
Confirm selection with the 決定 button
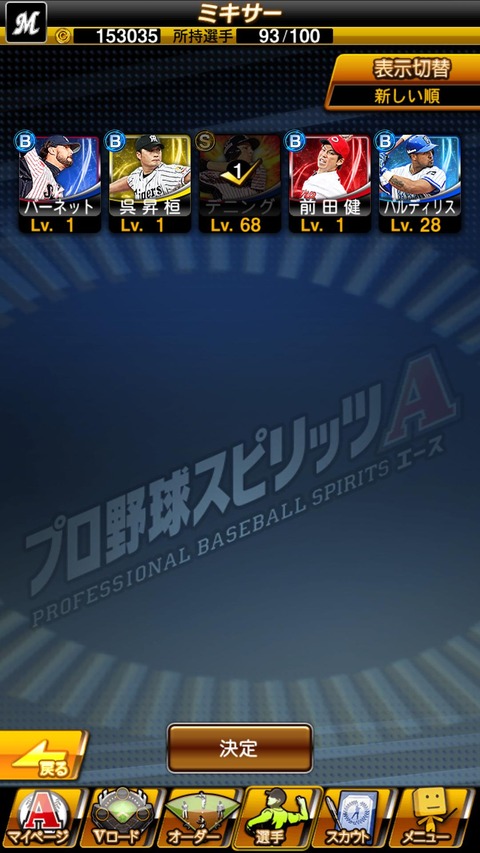tap(239, 748)
